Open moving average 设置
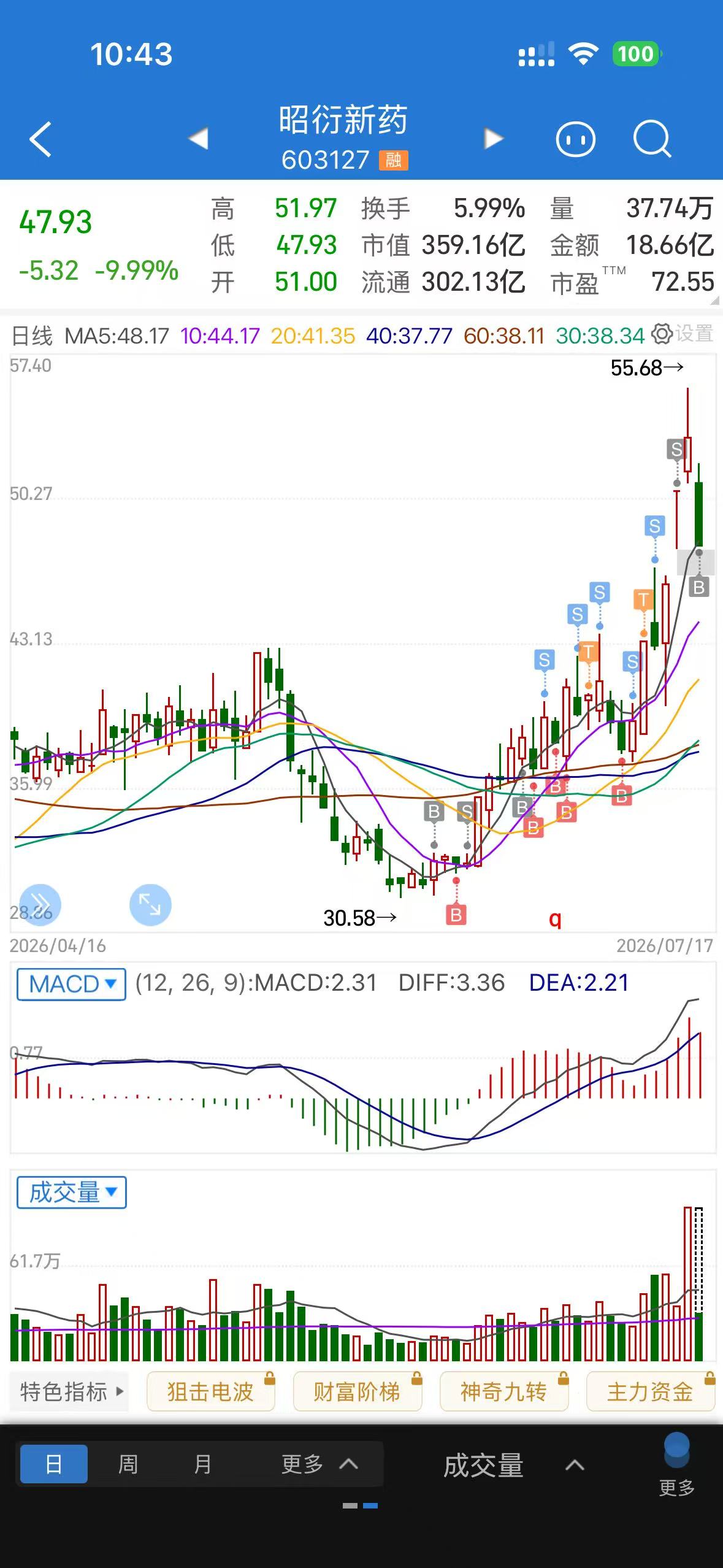 click(x=682, y=334)
